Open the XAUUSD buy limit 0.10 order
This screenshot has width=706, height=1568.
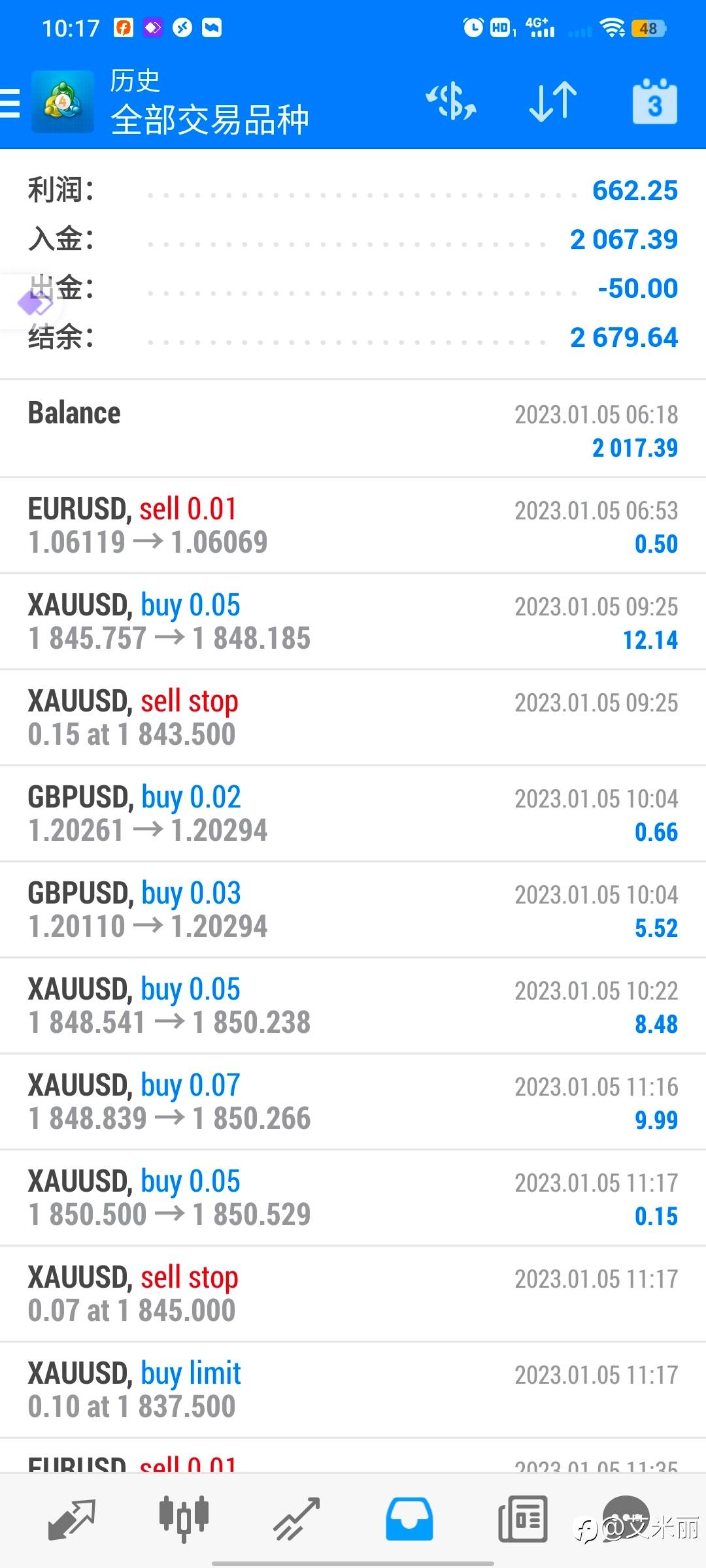(353, 1390)
